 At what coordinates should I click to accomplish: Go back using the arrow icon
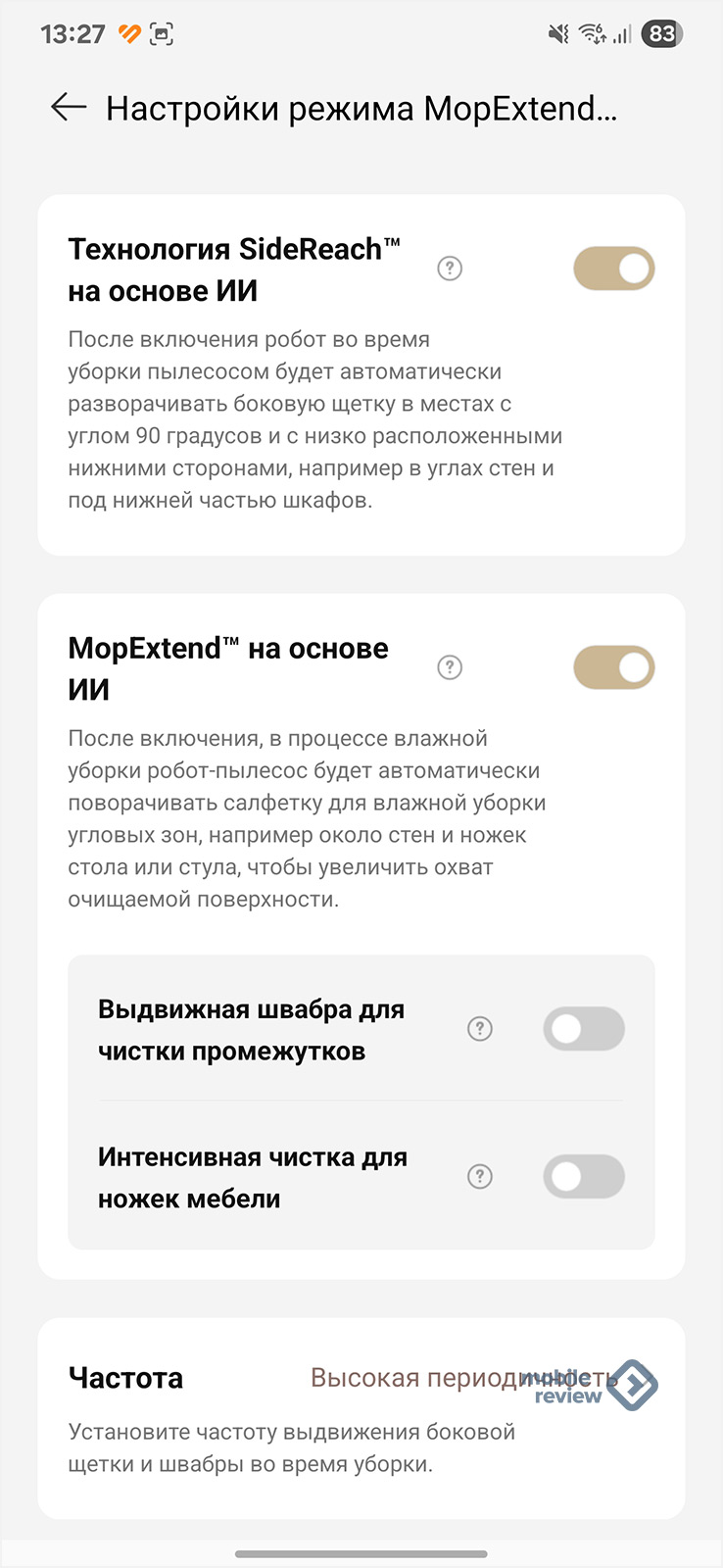click(69, 108)
